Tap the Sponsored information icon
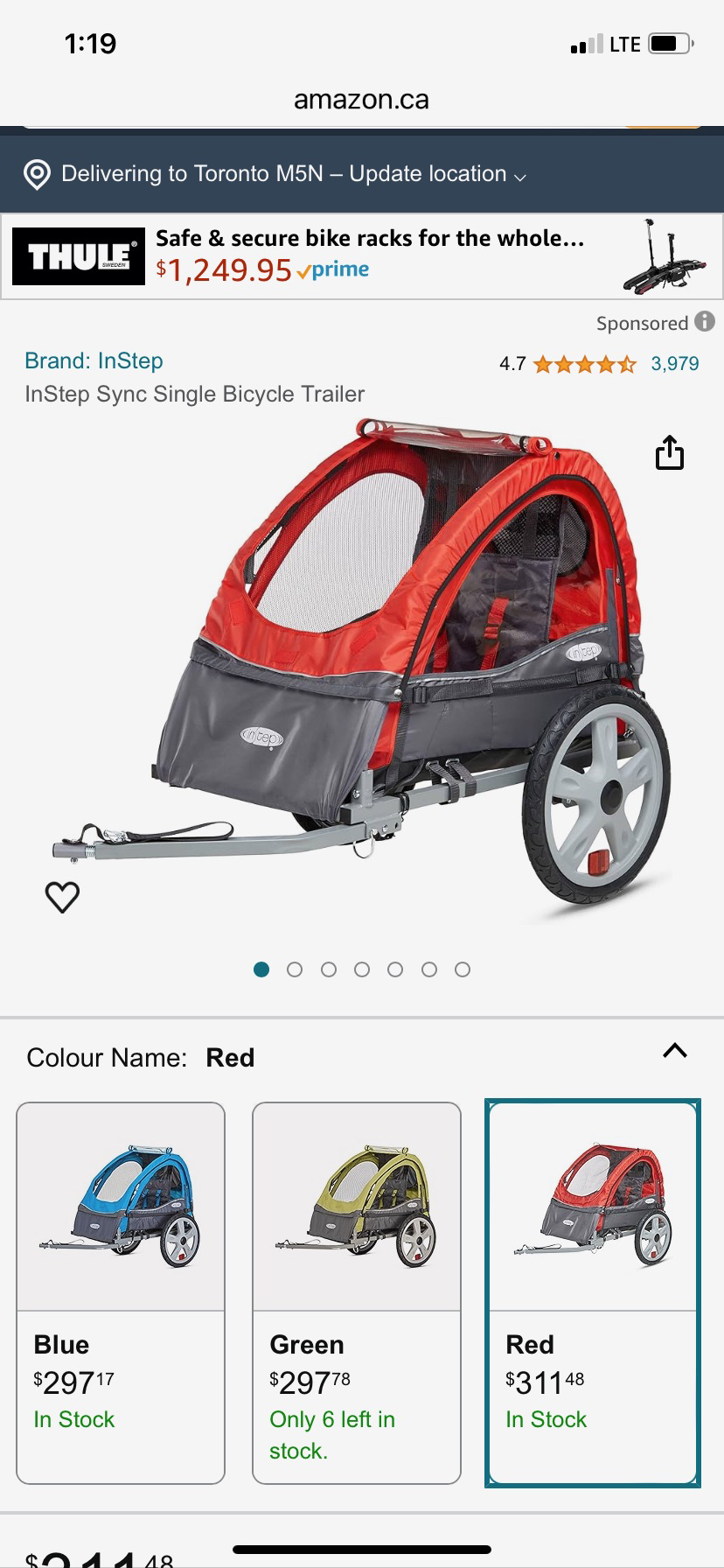This screenshot has height=1568, width=724. point(704,323)
